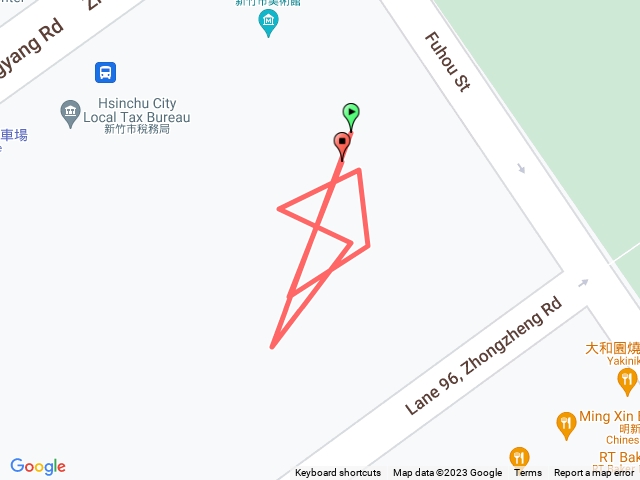Open Google Maps via the Google logo
This screenshot has width=640, height=480.
(x=38, y=466)
